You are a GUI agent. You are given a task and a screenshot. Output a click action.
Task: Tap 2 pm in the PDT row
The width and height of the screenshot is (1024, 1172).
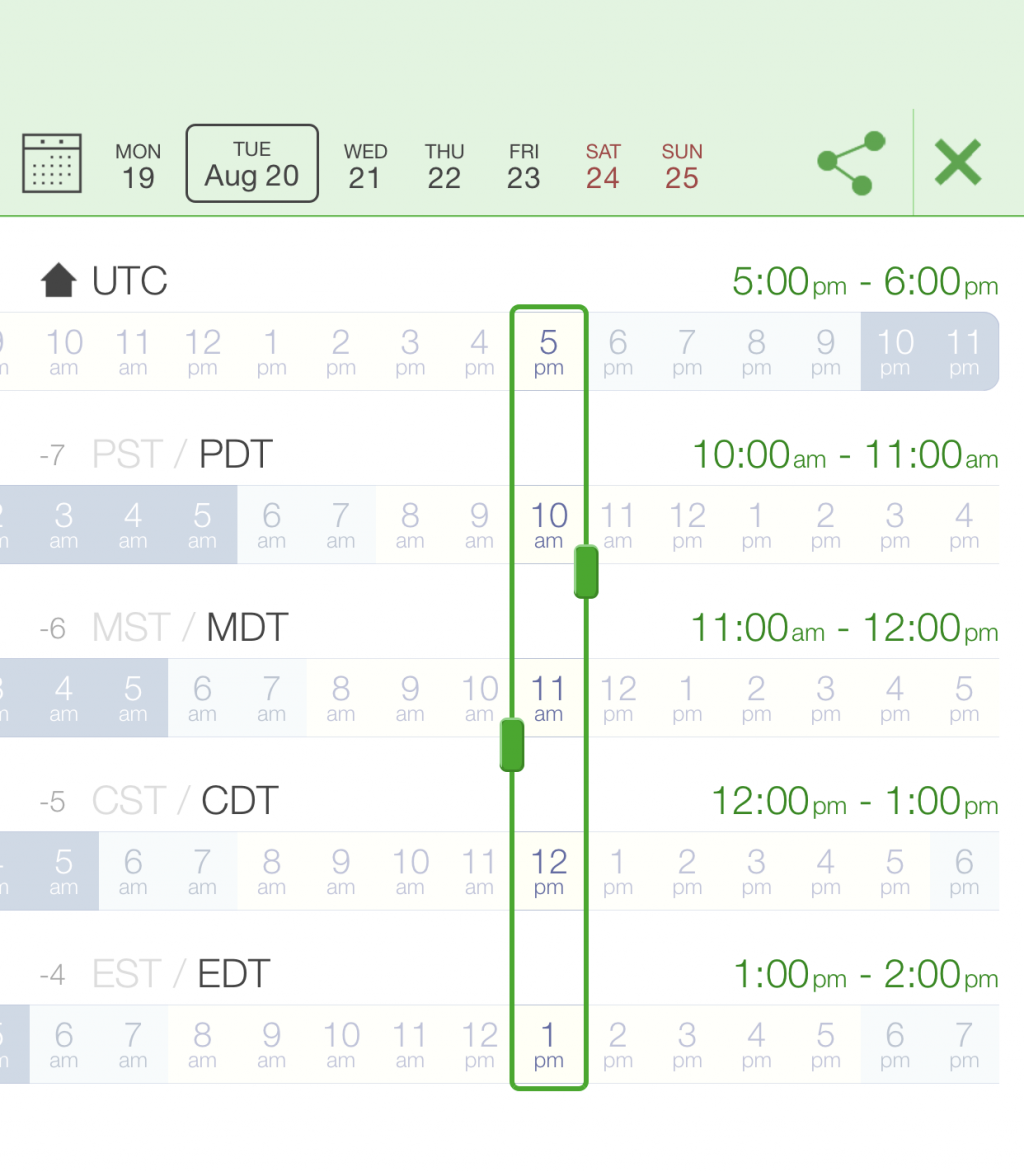[x=825, y=524]
